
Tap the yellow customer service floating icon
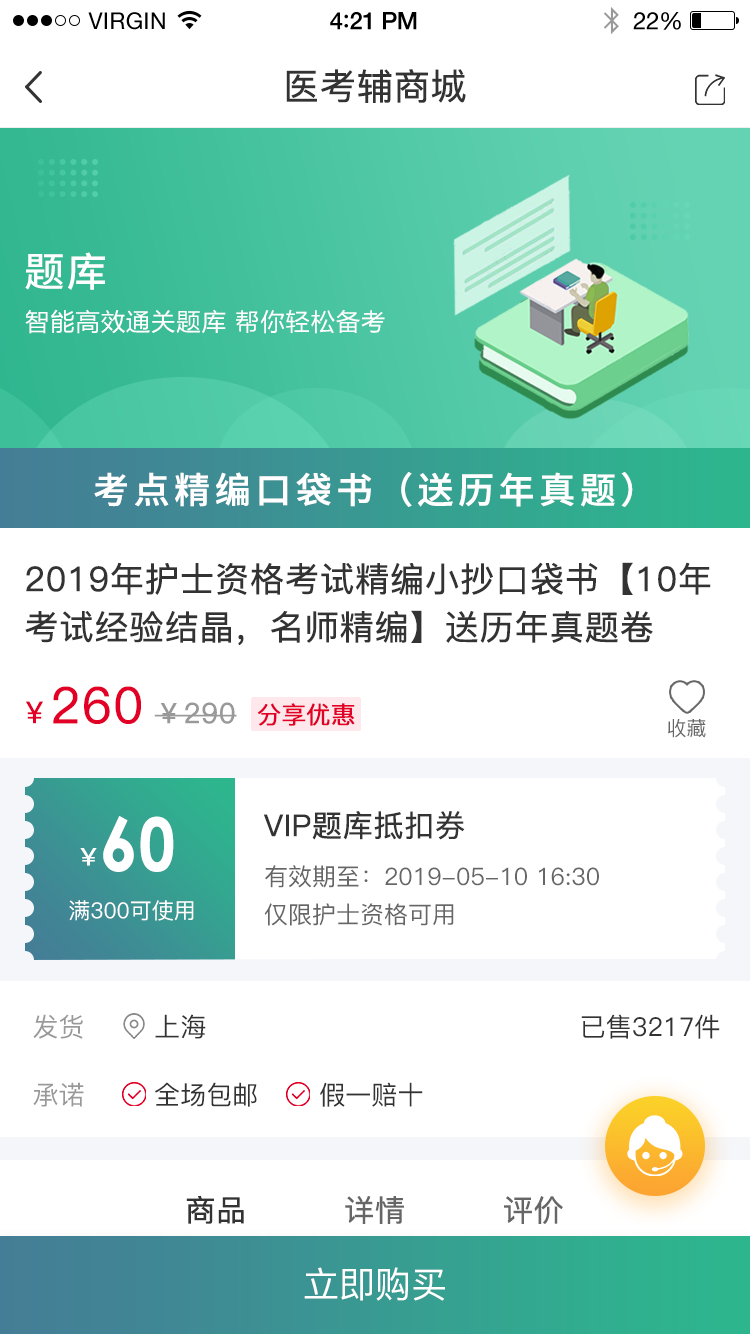coord(655,1146)
